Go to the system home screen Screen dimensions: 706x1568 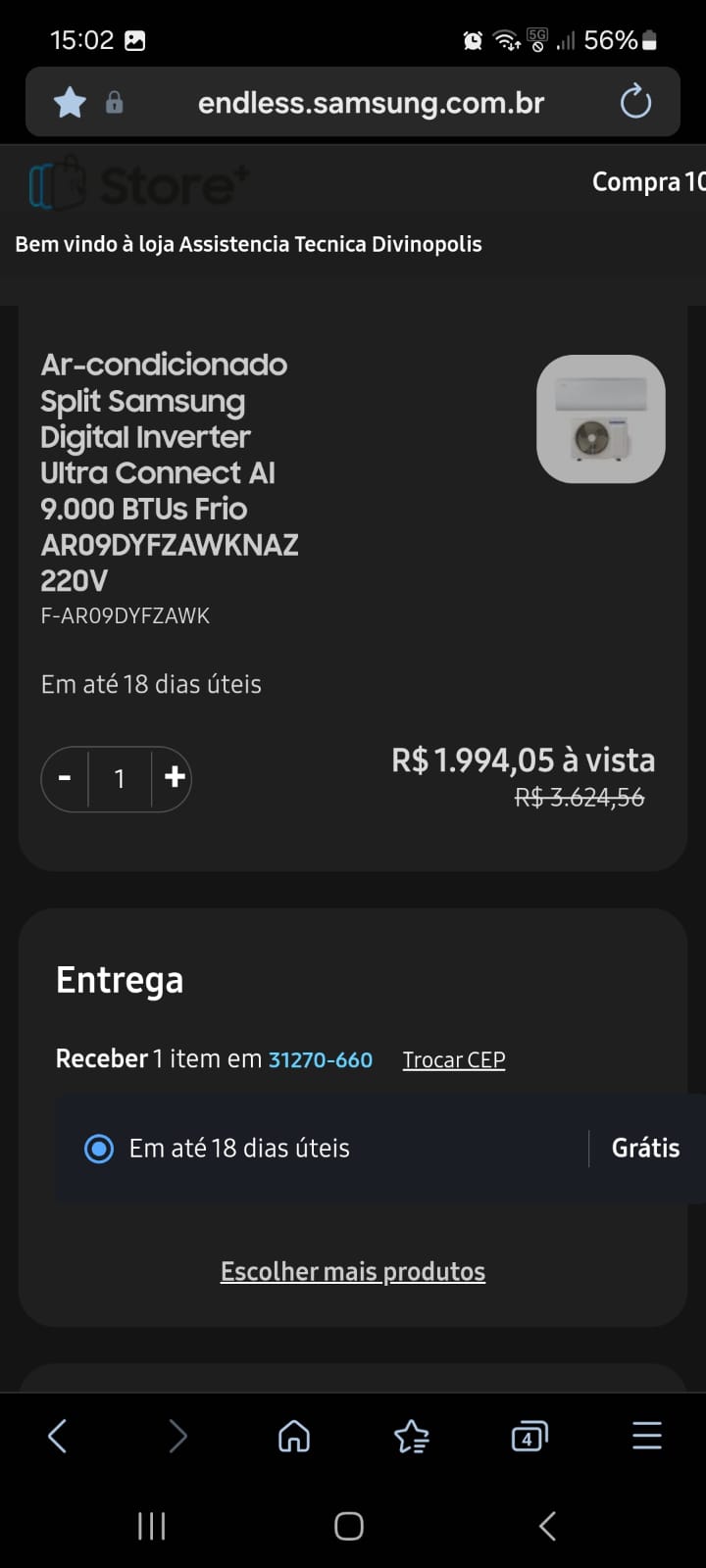click(x=349, y=1526)
